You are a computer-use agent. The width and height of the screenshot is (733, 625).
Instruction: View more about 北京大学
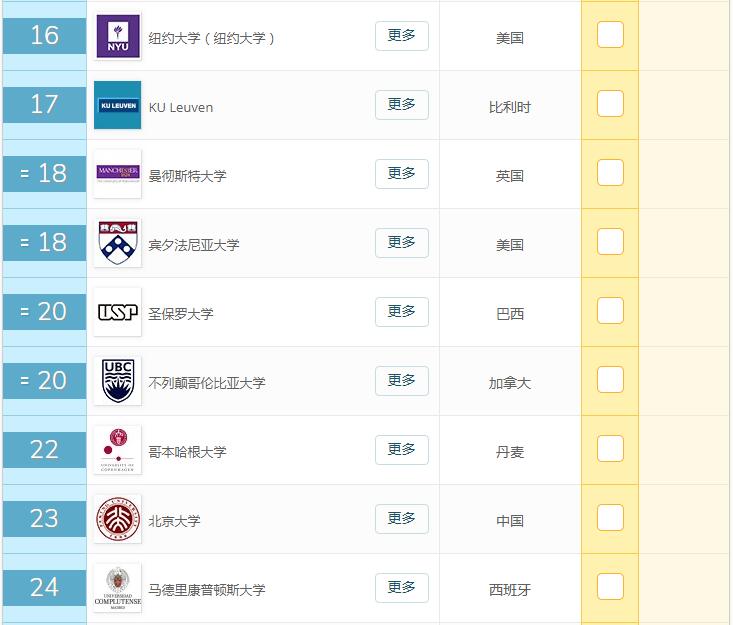401,519
